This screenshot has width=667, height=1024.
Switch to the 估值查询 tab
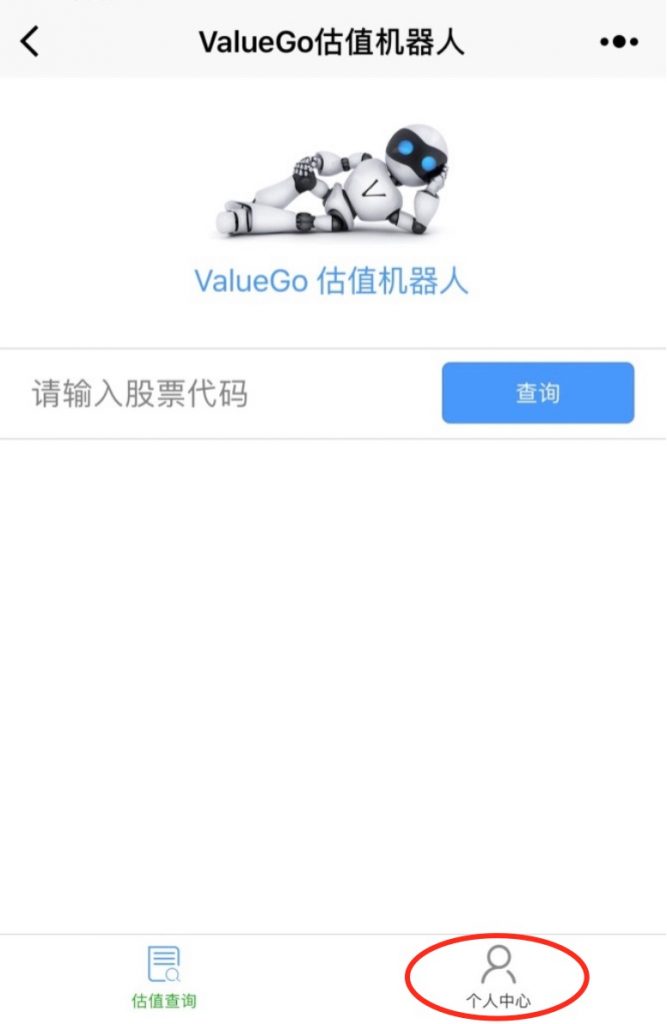164,976
